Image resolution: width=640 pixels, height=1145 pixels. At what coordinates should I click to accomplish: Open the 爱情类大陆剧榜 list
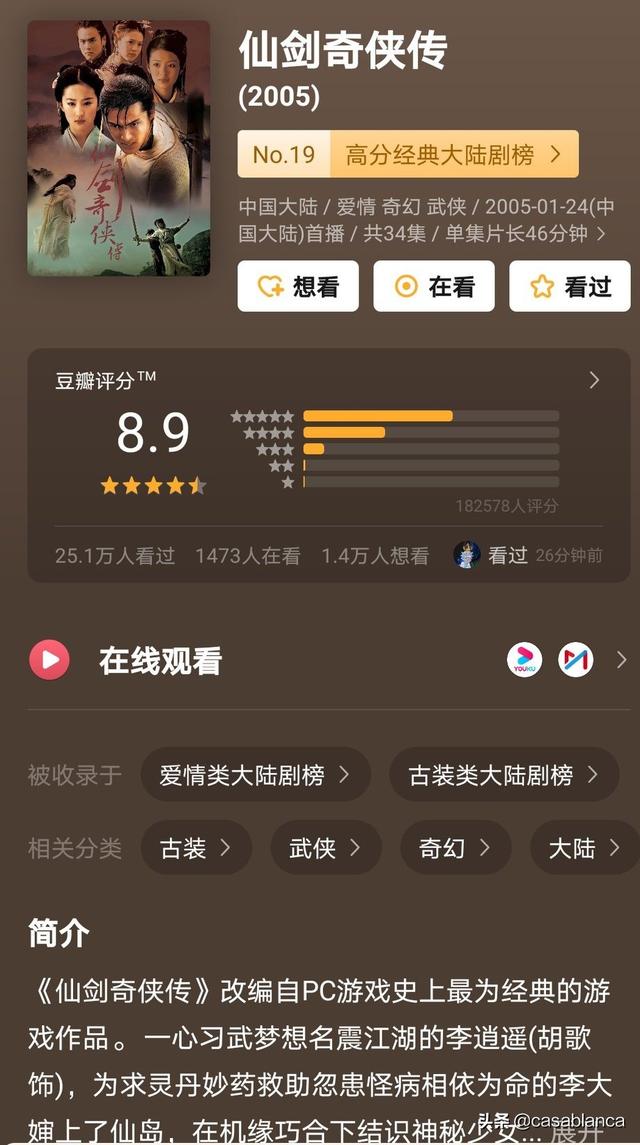[255, 774]
